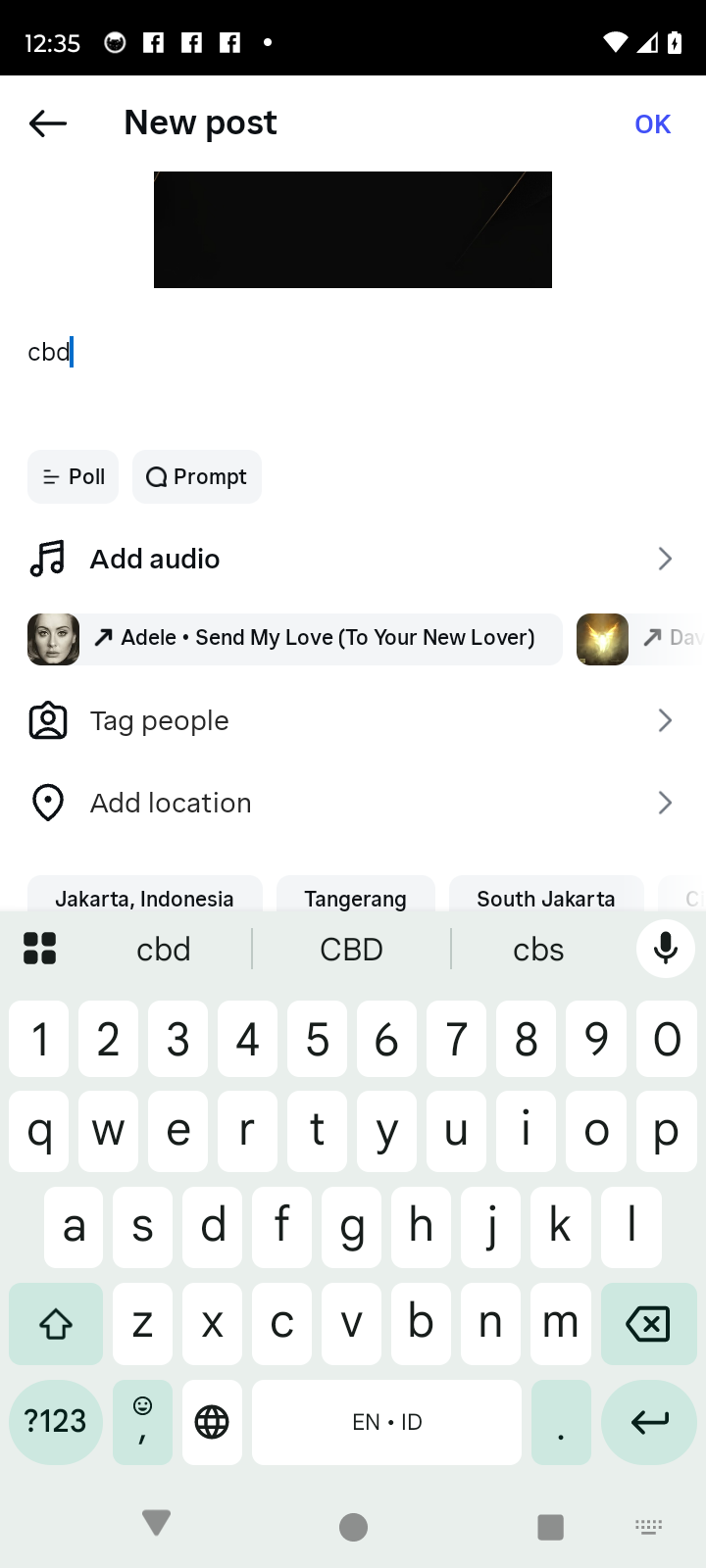Viewport: 706px width, 1568px height.
Task: Choose Tangerang location chip
Action: 355,896
